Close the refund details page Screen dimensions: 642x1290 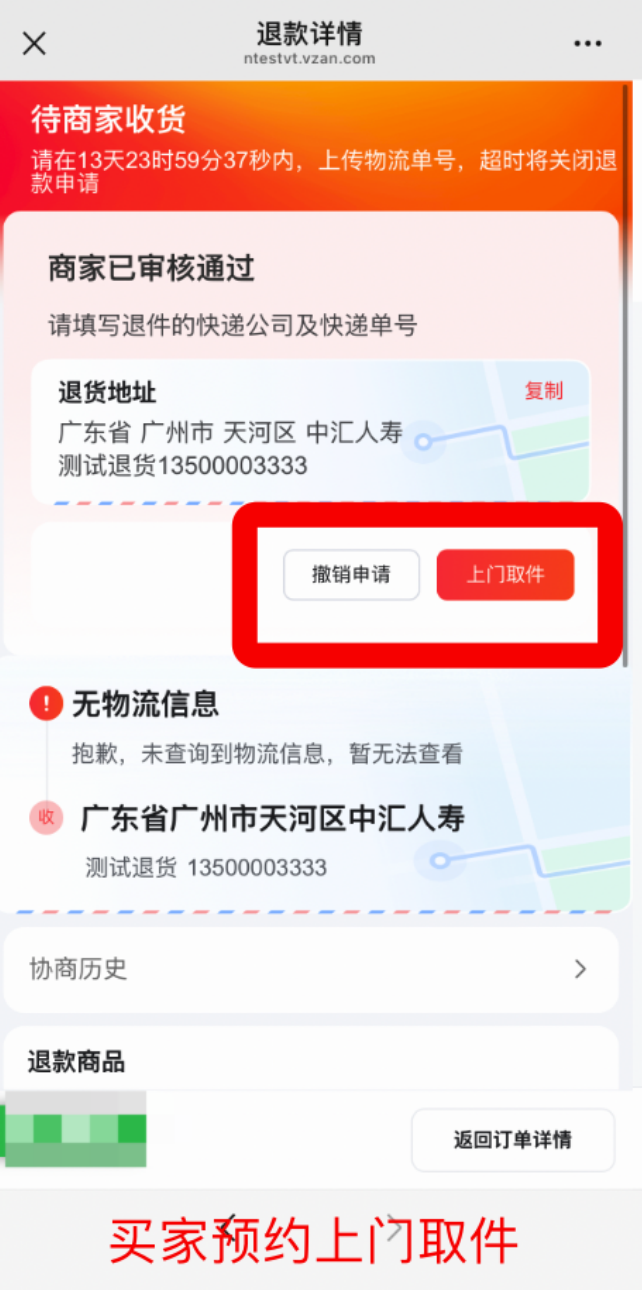click(34, 43)
